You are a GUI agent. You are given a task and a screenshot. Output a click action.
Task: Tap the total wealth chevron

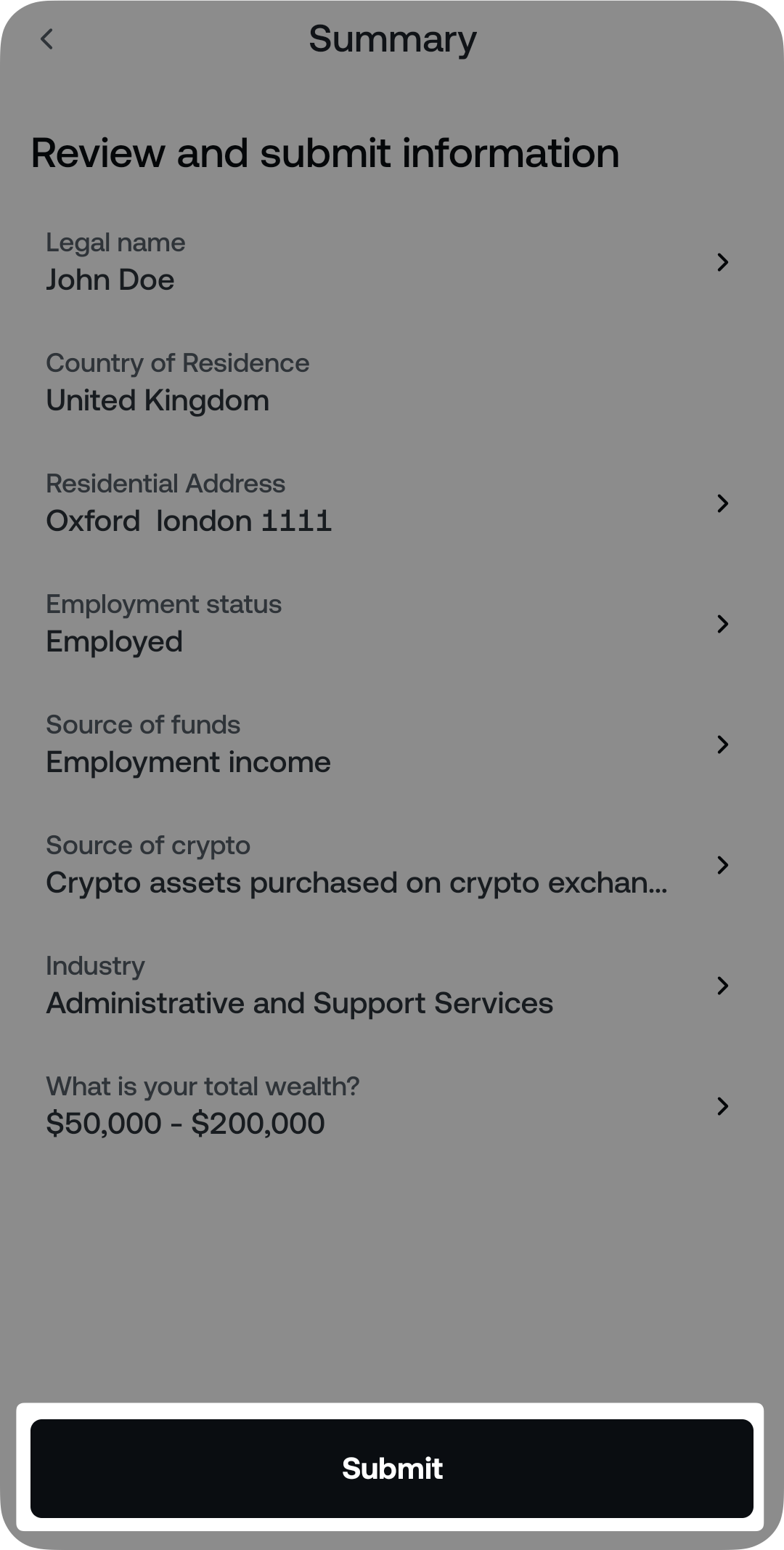tap(722, 1106)
